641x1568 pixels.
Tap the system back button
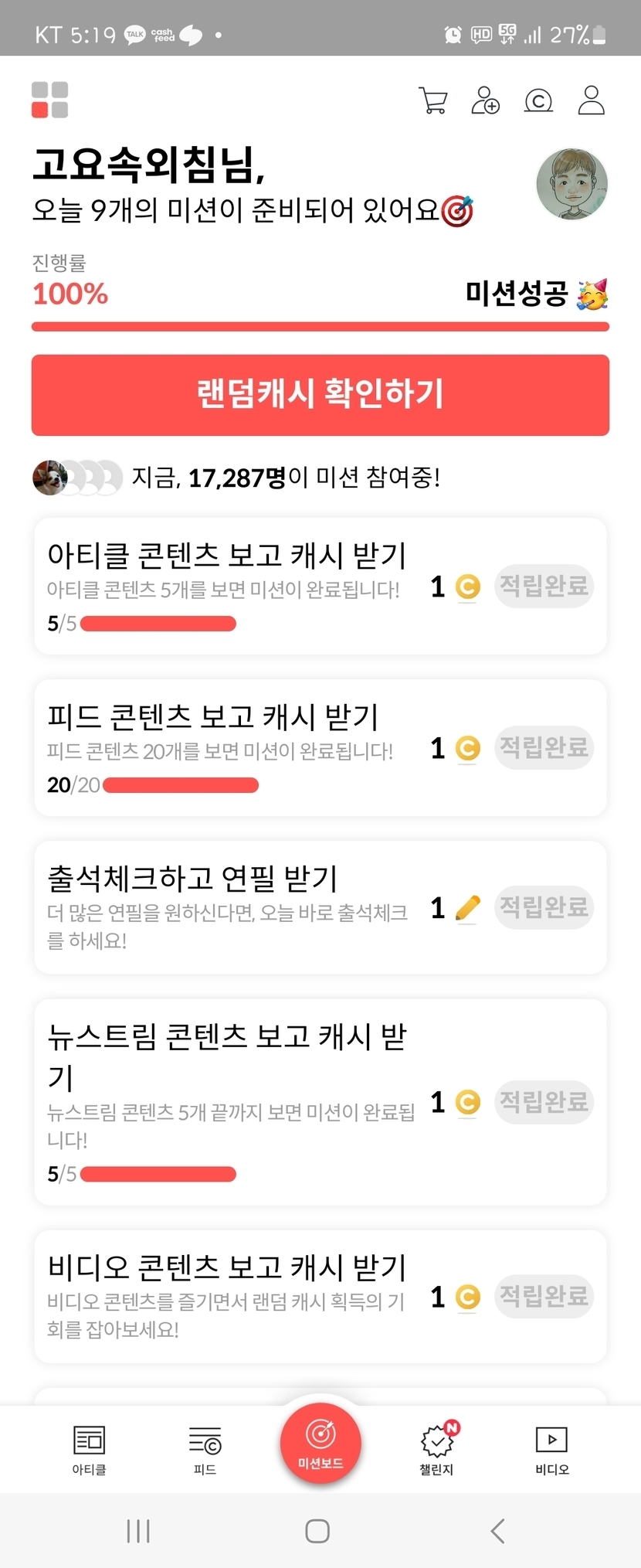pos(498,1530)
